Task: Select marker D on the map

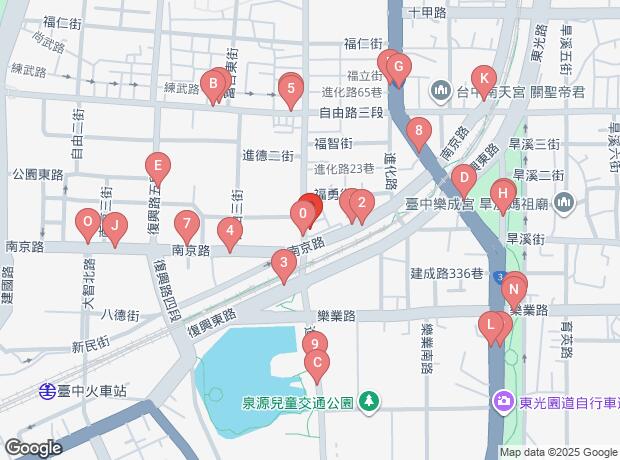Action: 463,179
